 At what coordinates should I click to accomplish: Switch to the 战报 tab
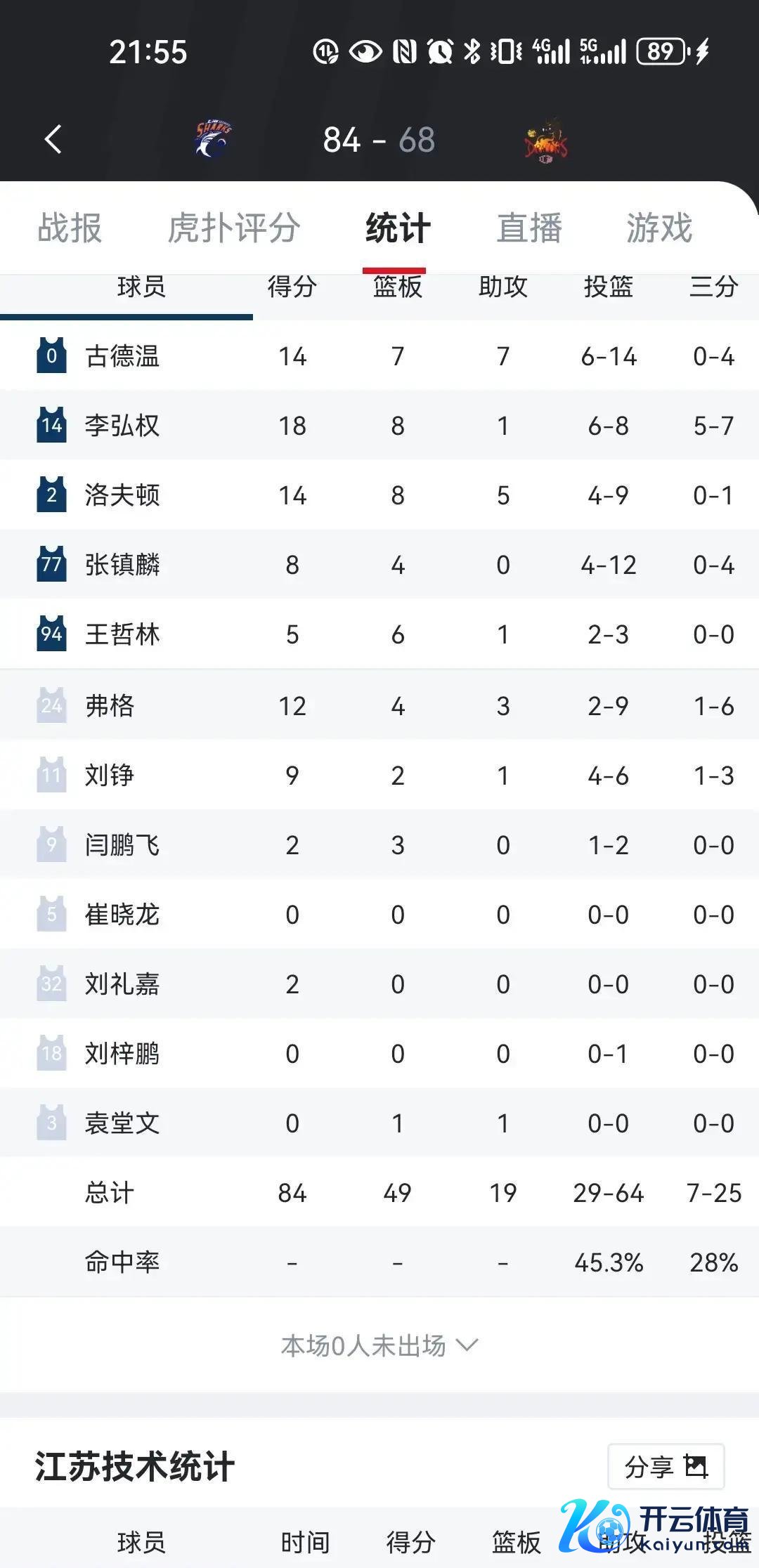(70, 228)
